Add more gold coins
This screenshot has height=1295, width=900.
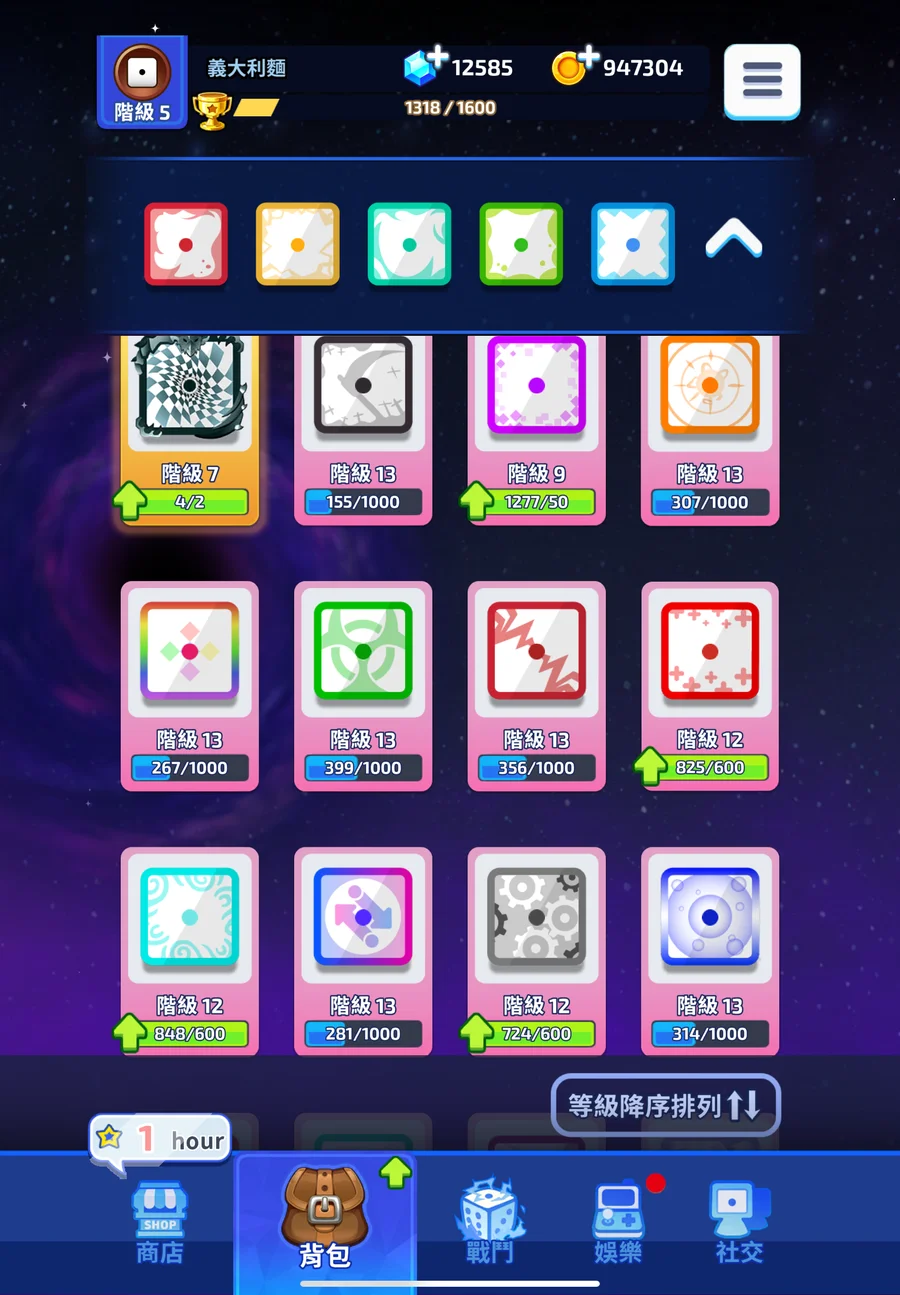pyautogui.click(x=589, y=55)
